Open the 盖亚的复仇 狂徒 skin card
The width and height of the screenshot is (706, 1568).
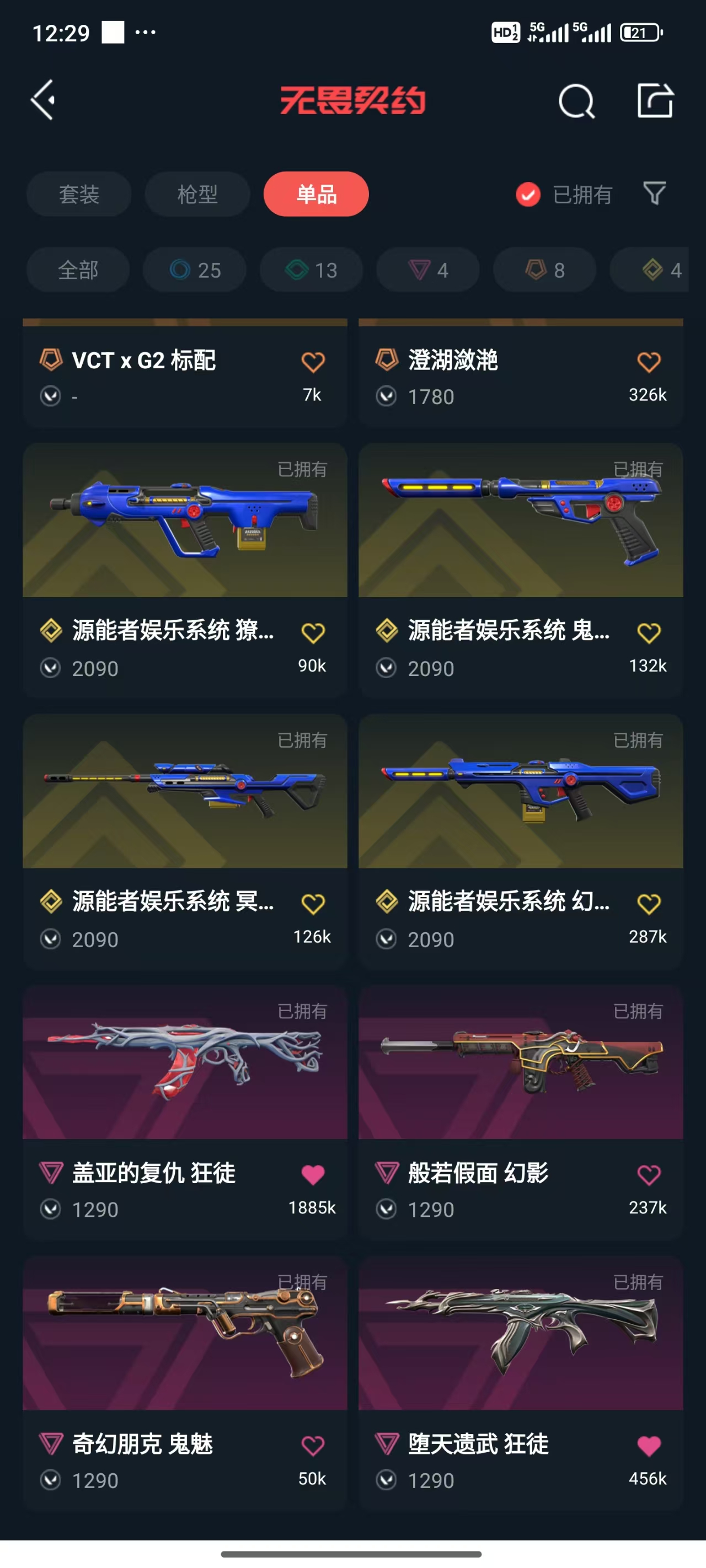185,1062
